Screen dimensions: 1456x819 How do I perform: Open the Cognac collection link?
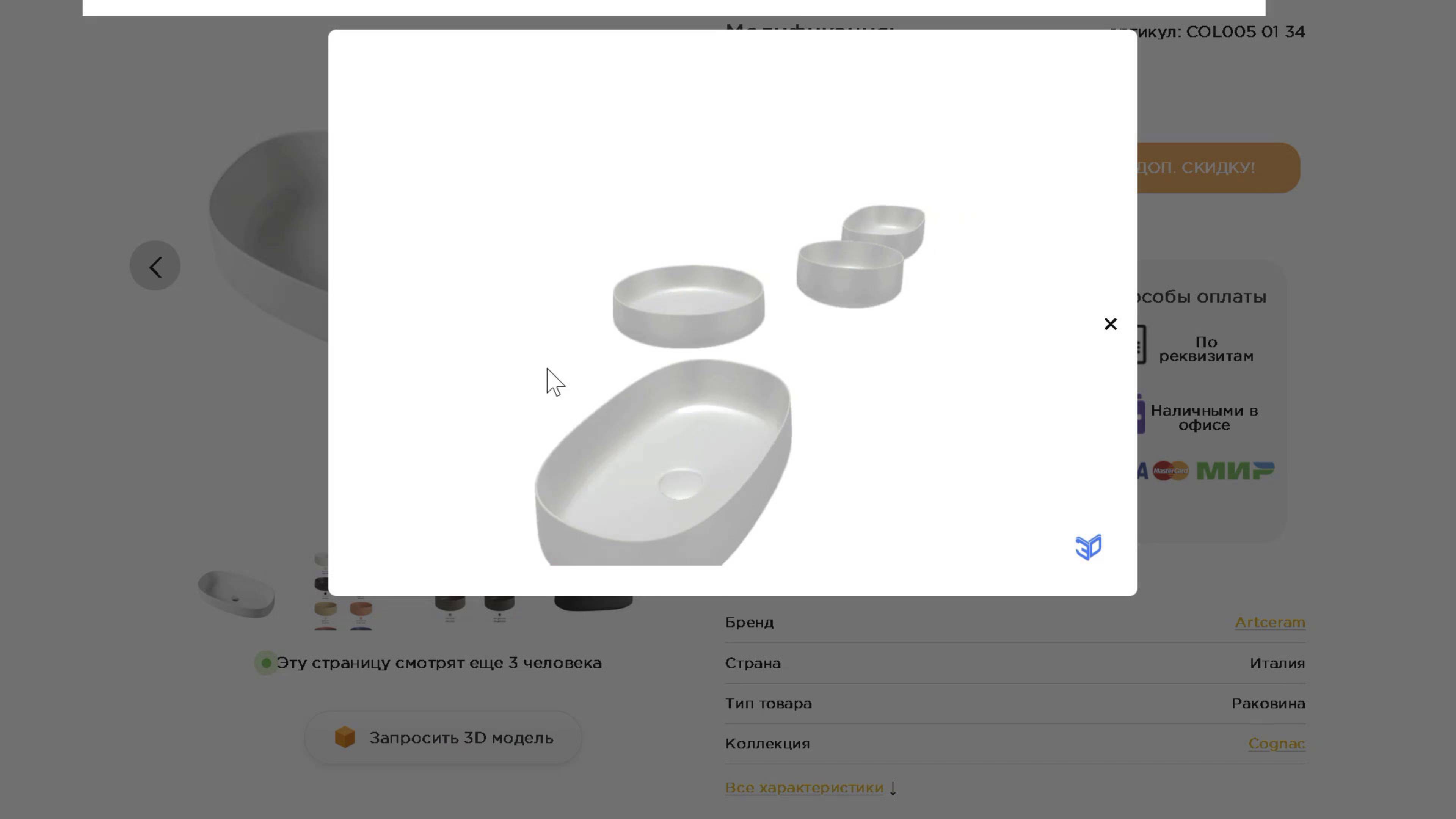1276,744
